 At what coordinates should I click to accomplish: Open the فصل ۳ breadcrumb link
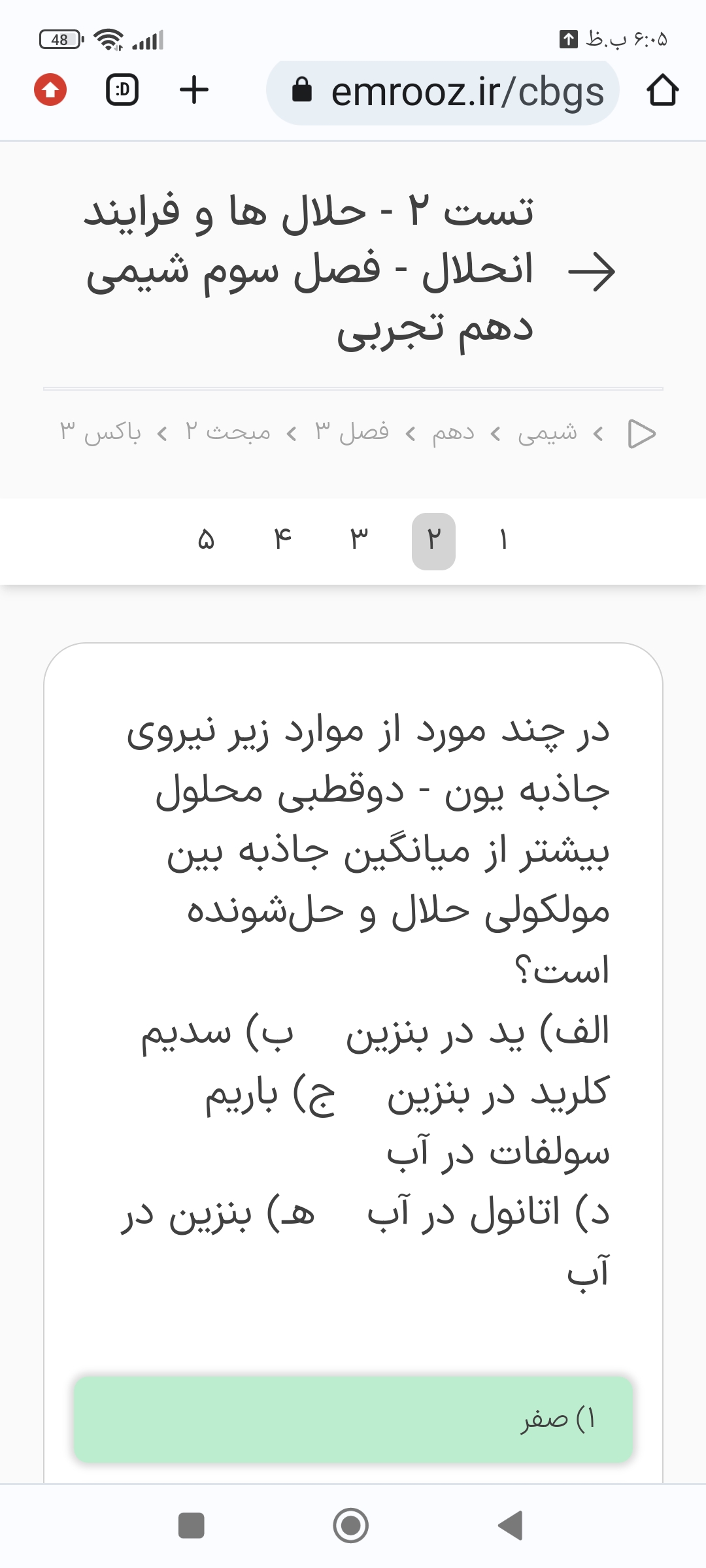[x=351, y=433]
